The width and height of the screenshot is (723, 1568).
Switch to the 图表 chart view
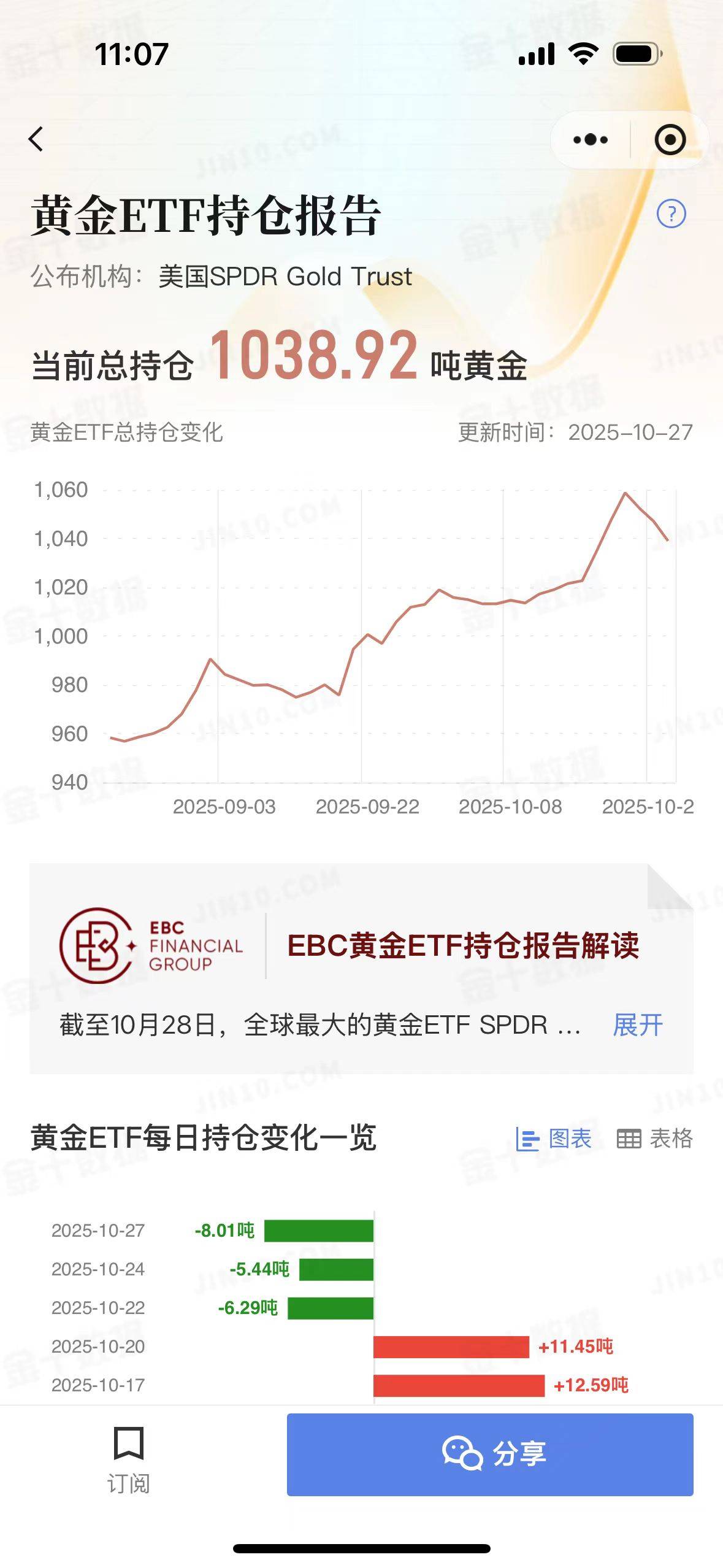(x=554, y=1139)
